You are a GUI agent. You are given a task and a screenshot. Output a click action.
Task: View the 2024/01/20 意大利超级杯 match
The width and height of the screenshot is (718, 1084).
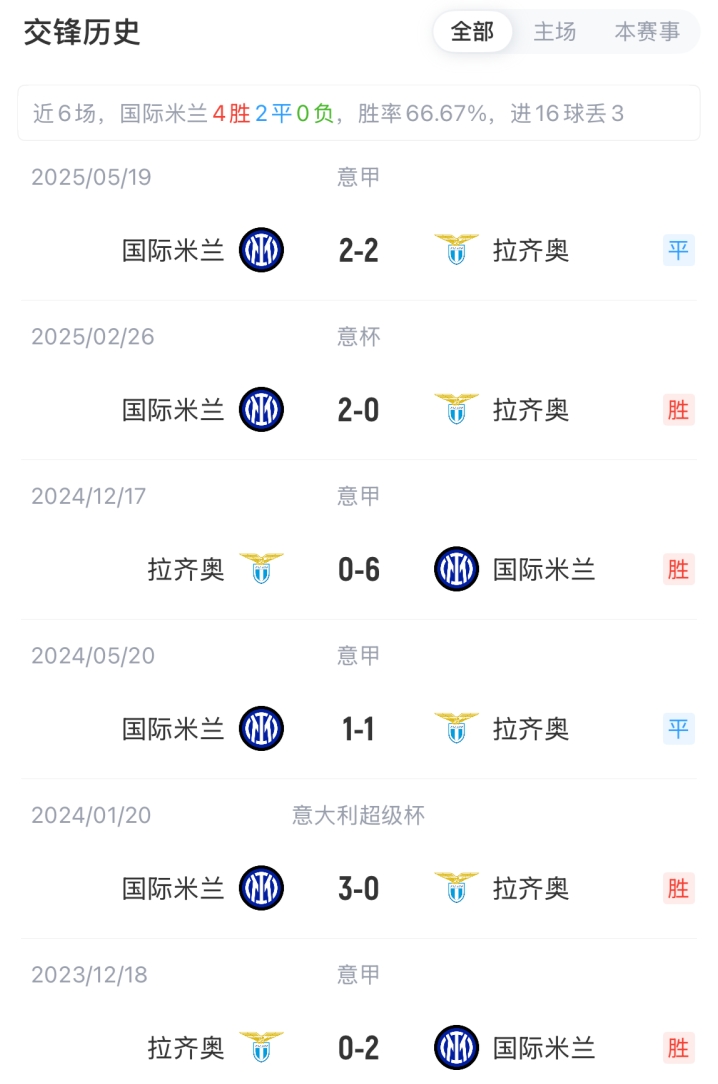(358, 888)
